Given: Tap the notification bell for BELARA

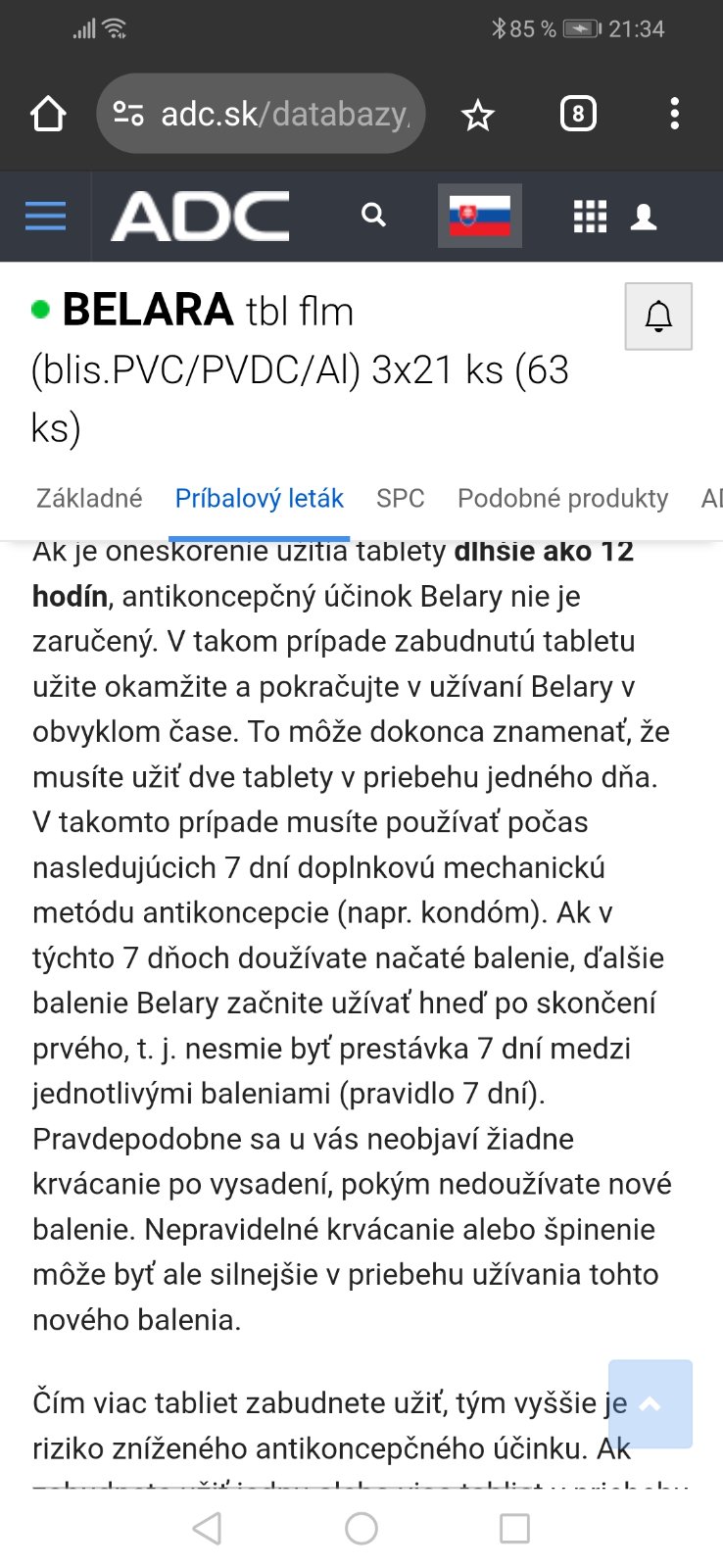Looking at the screenshot, I should pyautogui.click(x=658, y=317).
